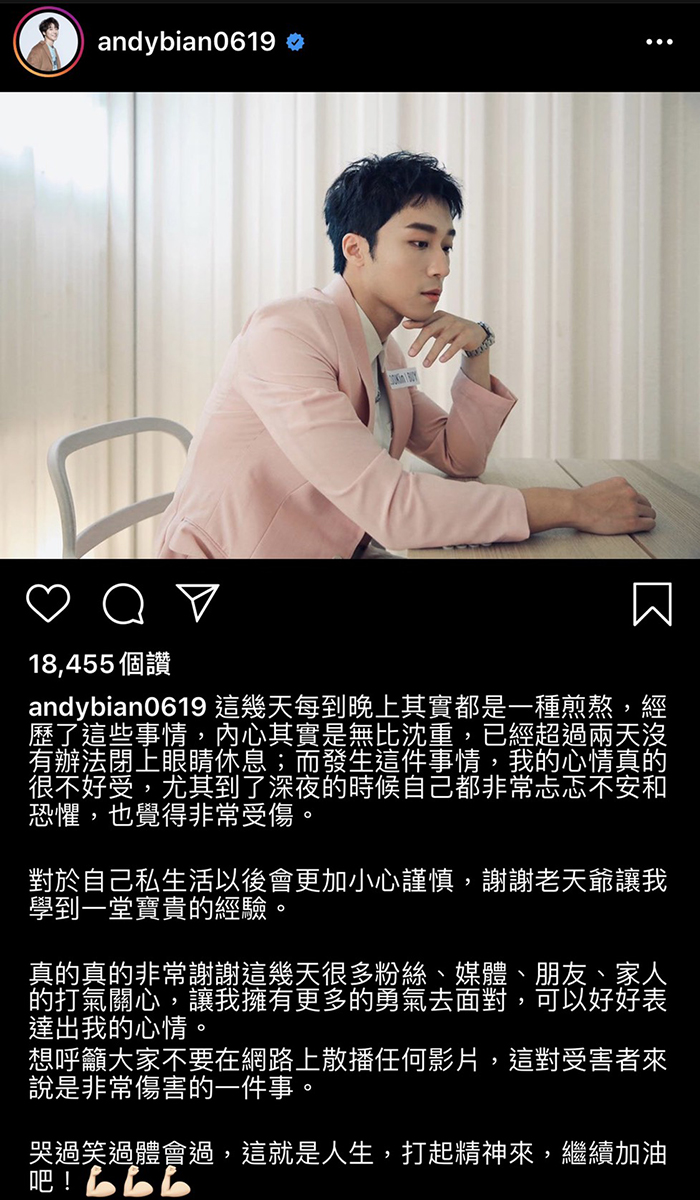
Task: Open the post photo
Action: pyautogui.click(x=350, y=325)
